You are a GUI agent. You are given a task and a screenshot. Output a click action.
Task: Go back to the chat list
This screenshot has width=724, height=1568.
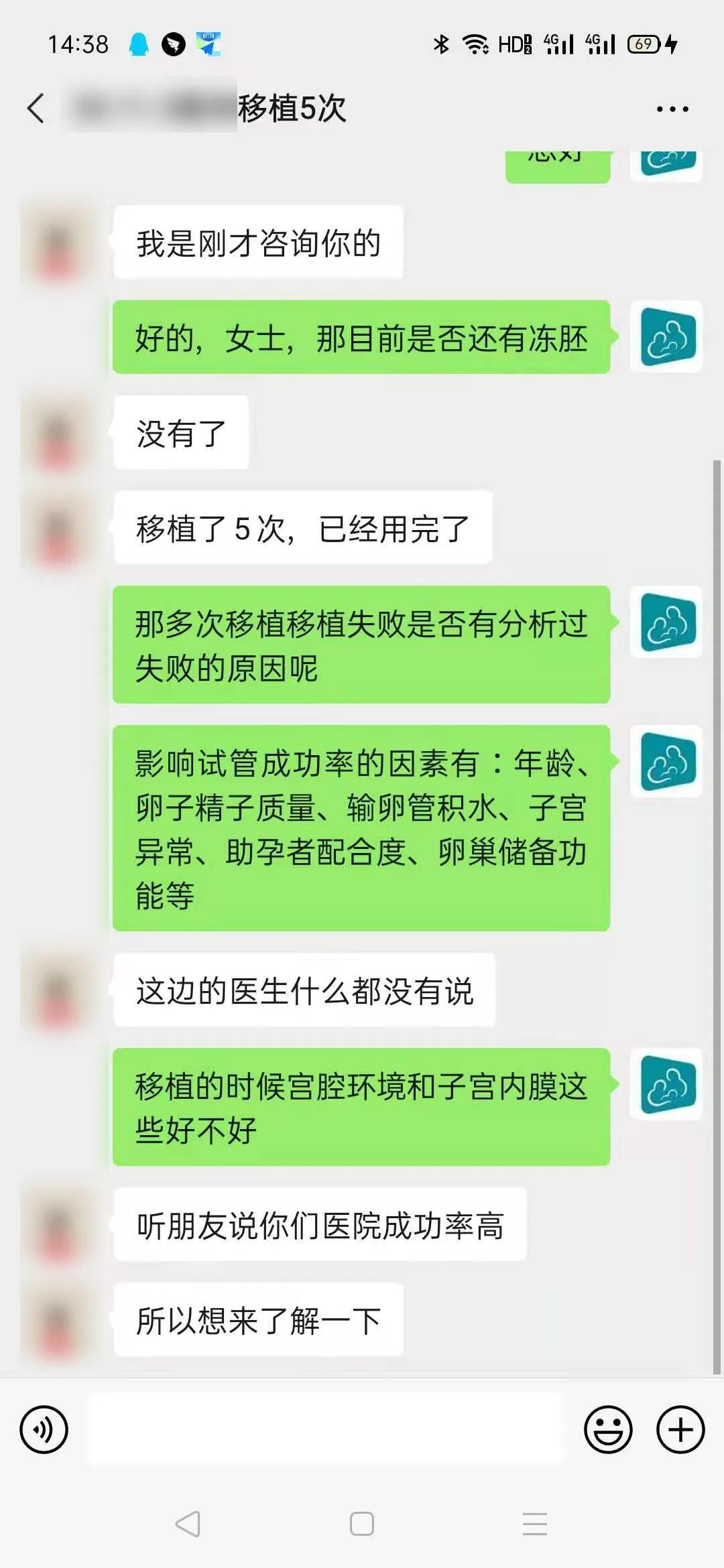click(x=36, y=109)
